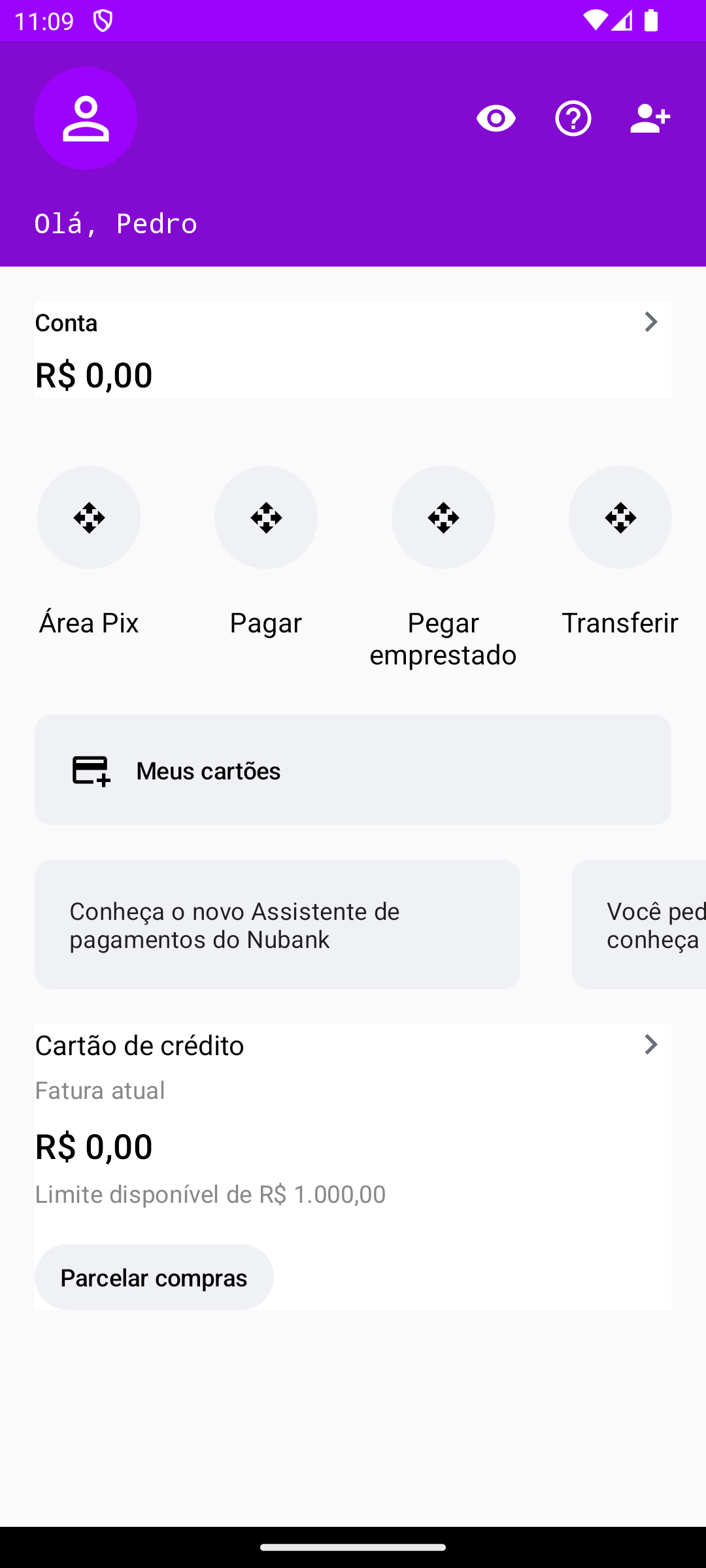Tap the Transferir shortcut
The width and height of the screenshot is (706, 1568).
620,517
